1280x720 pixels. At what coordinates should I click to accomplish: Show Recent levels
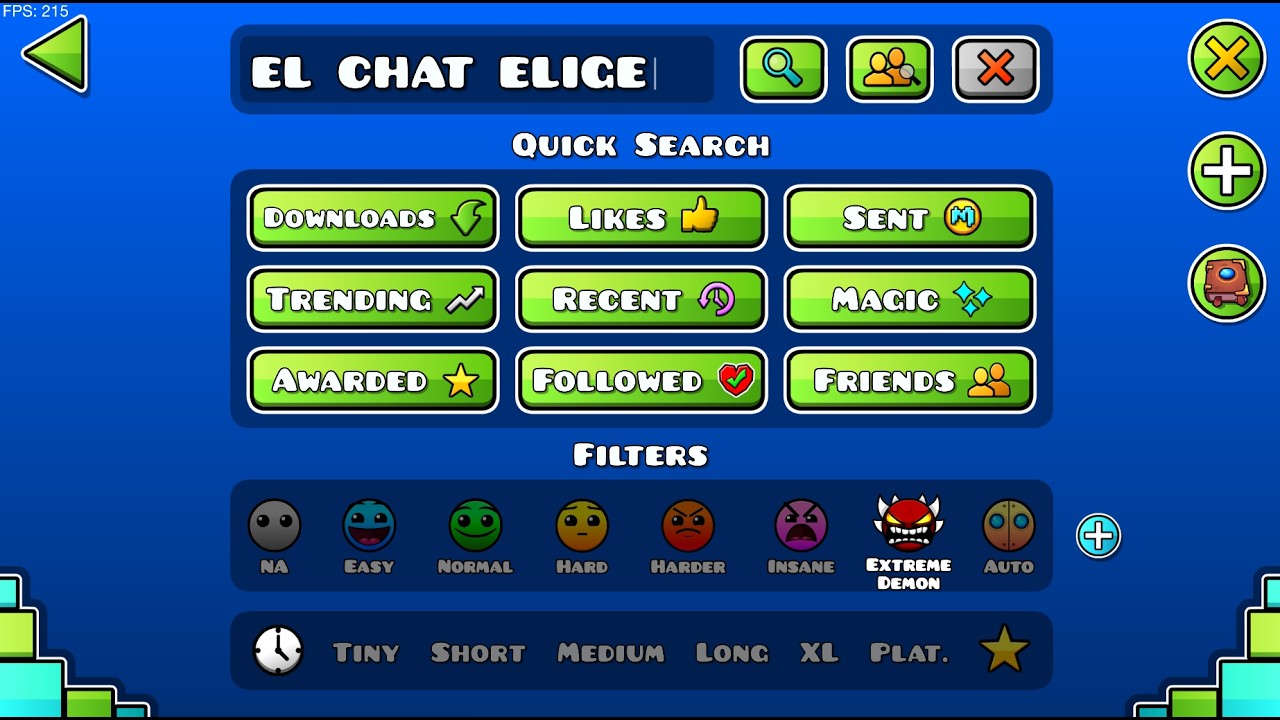tap(641, 299)
